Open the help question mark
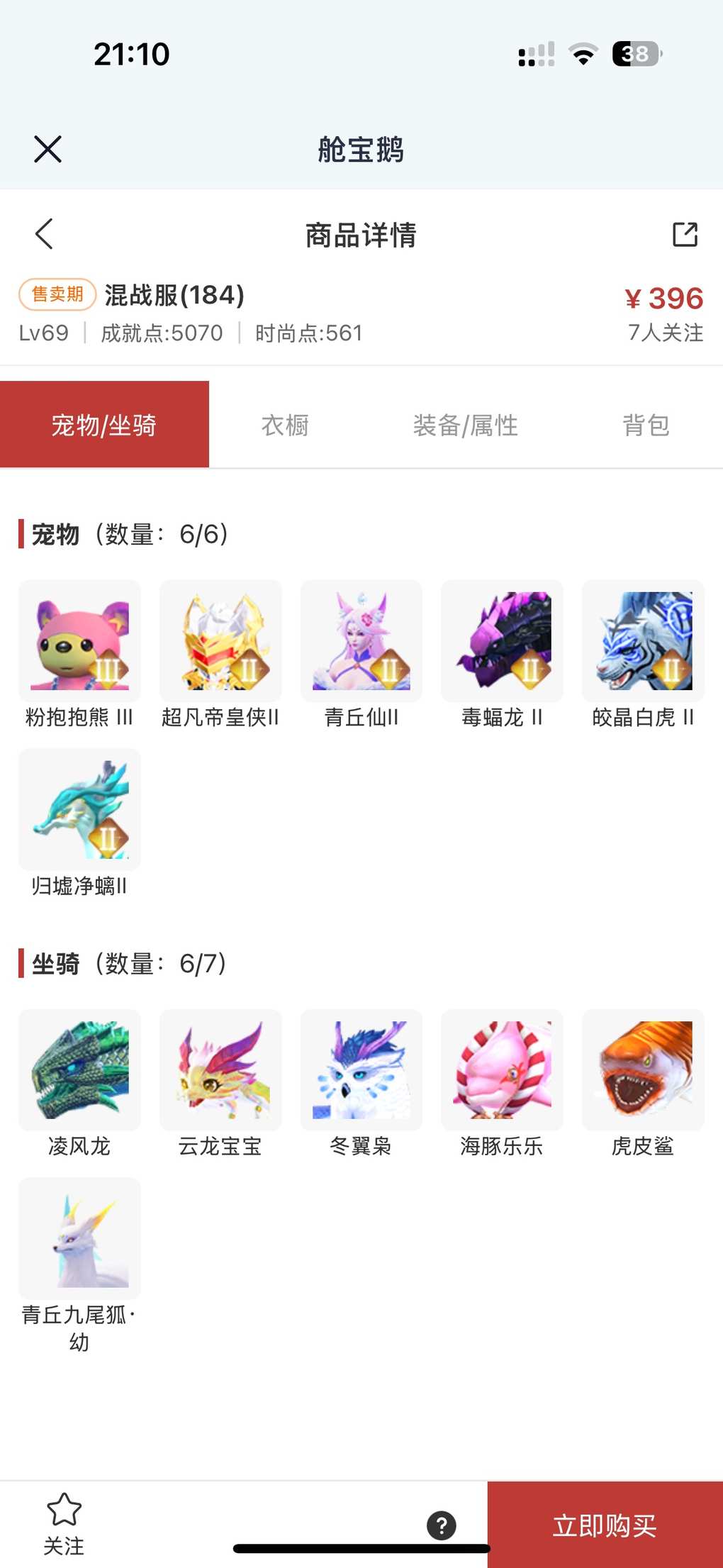 (x=442, y=1525)
